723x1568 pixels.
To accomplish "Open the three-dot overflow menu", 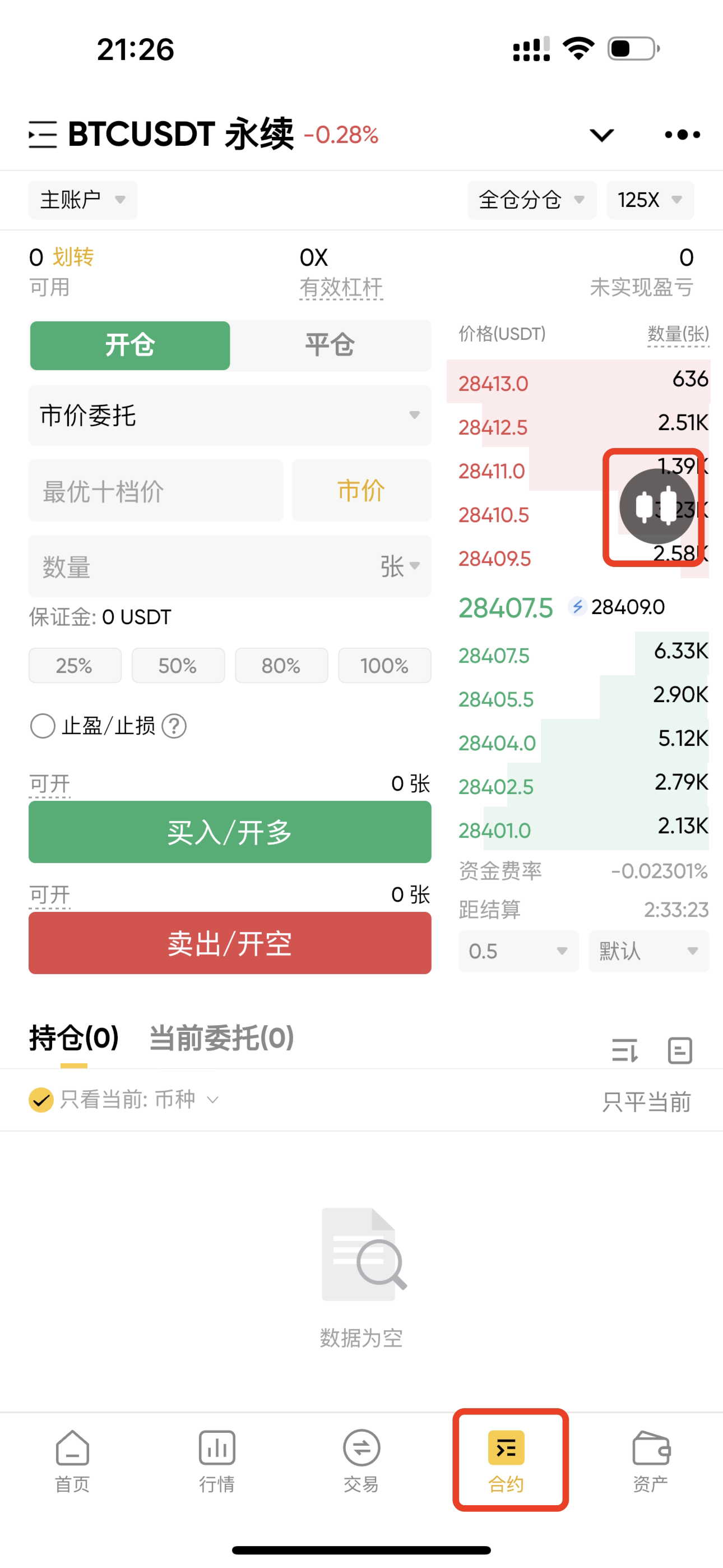I will (x=682, y=135).
